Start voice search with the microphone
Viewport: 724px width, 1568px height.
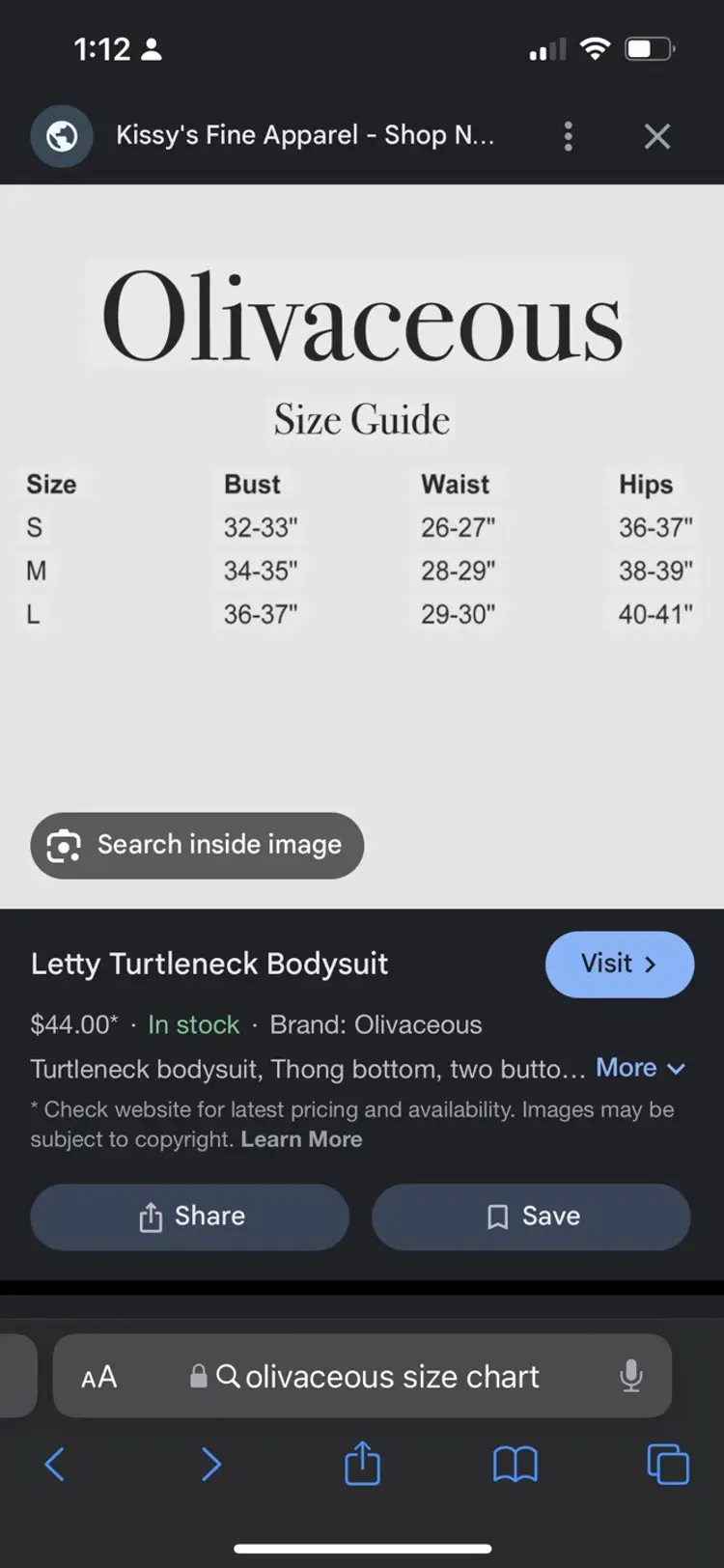pos(631,1376)
